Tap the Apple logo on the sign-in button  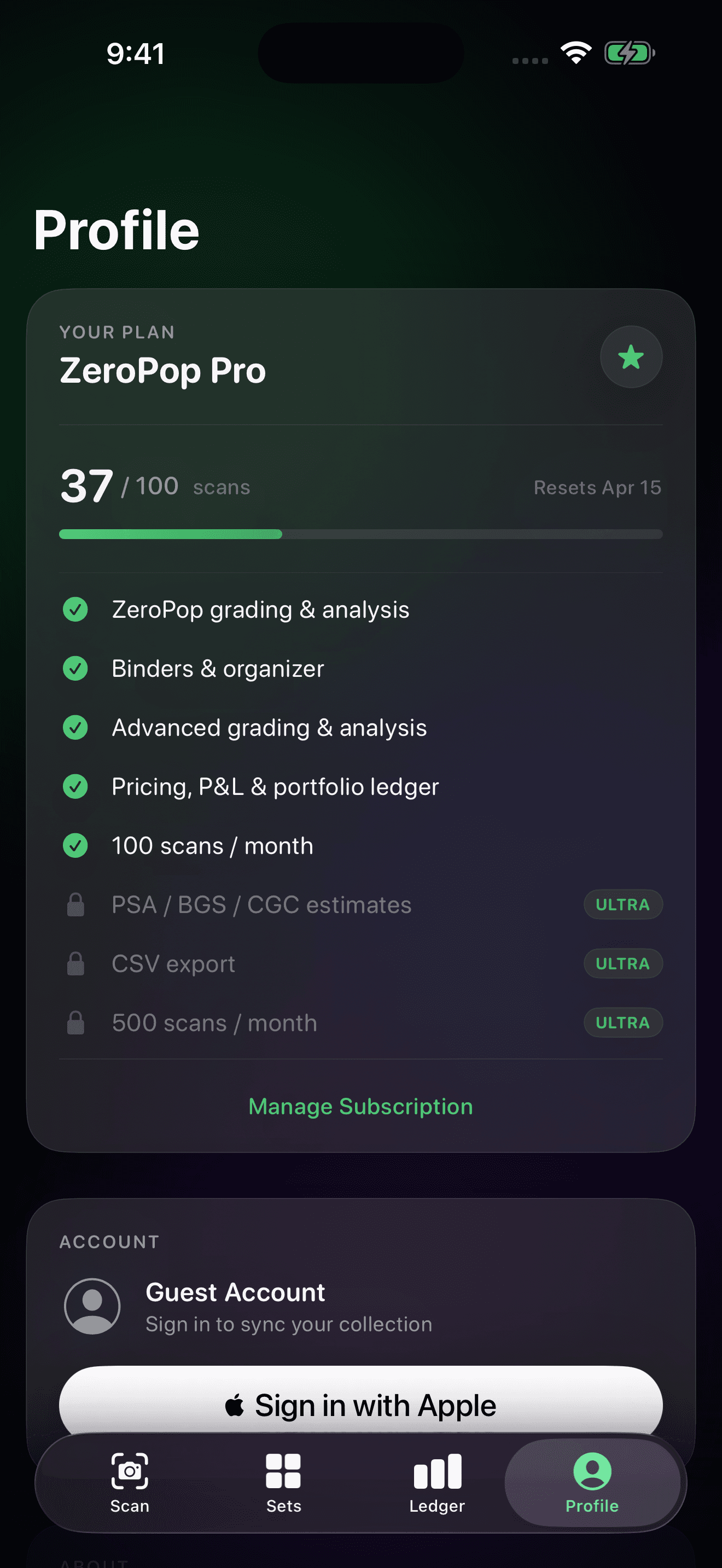pos(236,1405)
